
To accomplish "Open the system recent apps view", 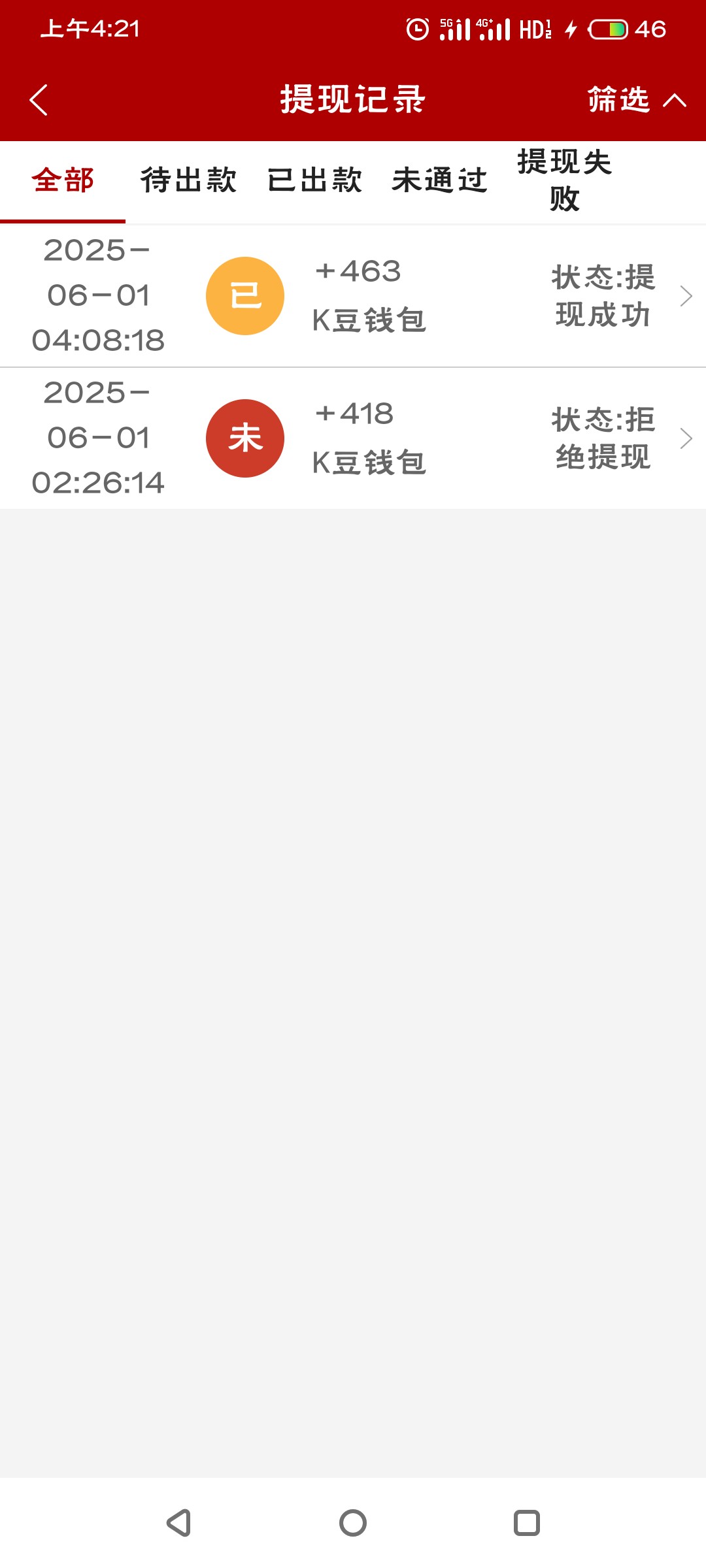I will (x=527, y=1523).
